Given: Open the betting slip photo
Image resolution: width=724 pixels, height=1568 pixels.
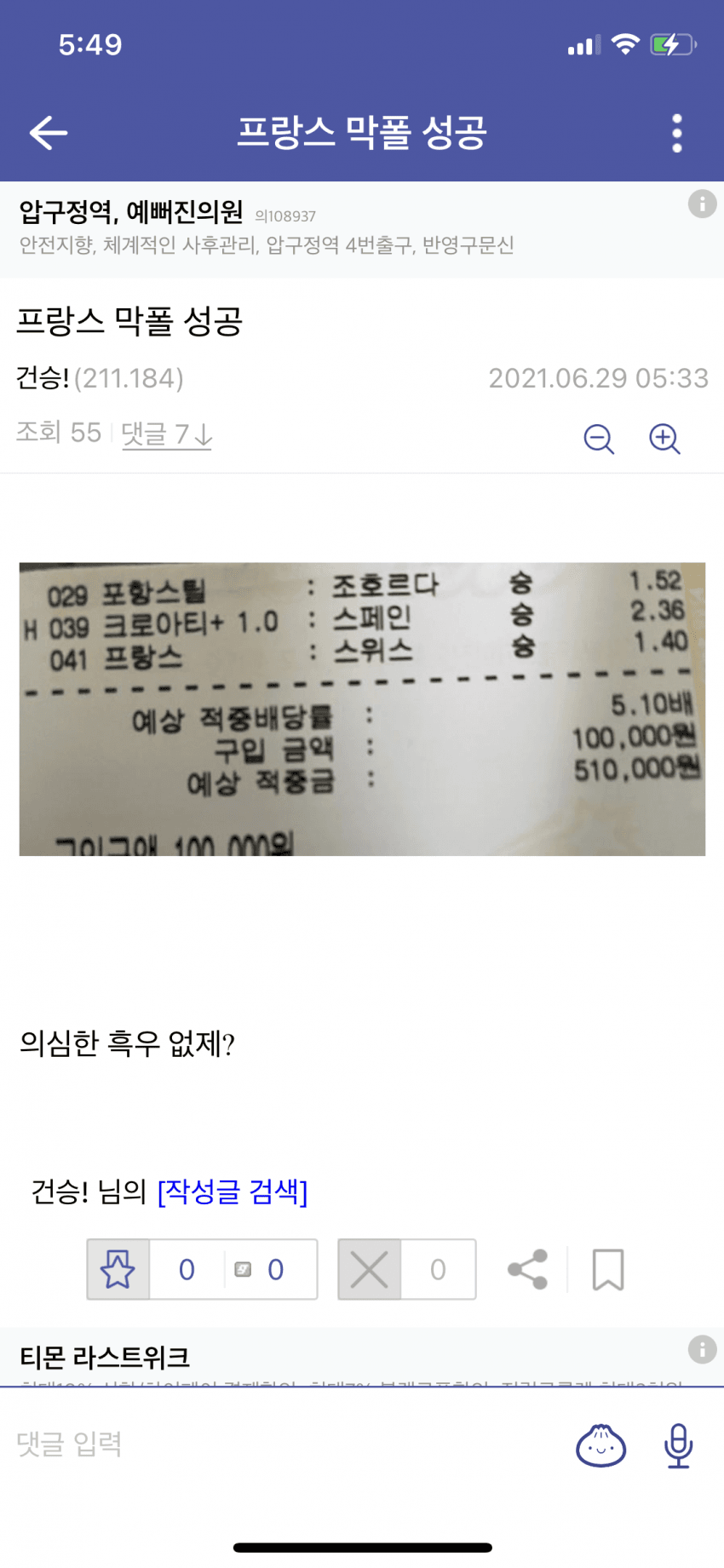Looking at the screenshot, I should click(x=362, y=709).
